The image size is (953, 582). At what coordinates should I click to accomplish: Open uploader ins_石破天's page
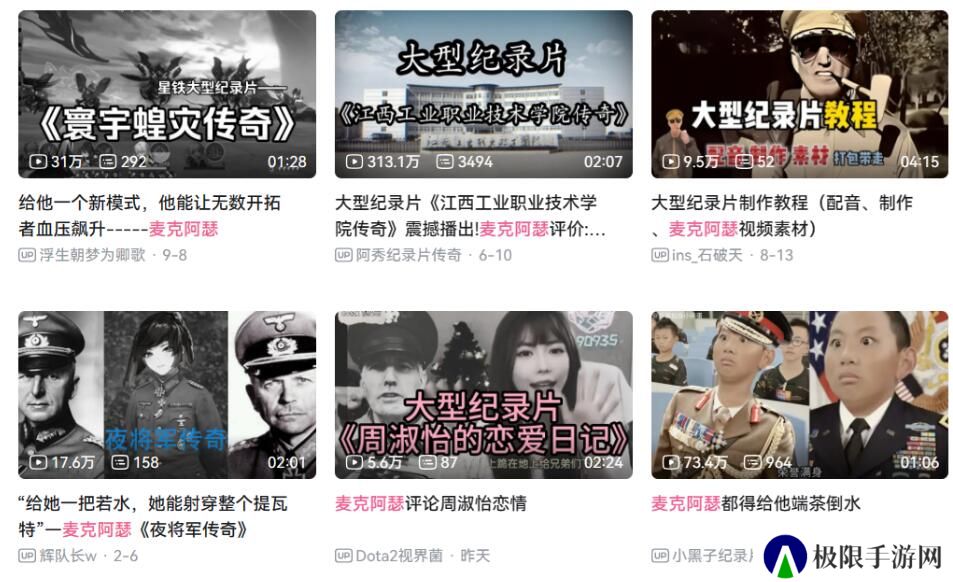coord(706,255)
